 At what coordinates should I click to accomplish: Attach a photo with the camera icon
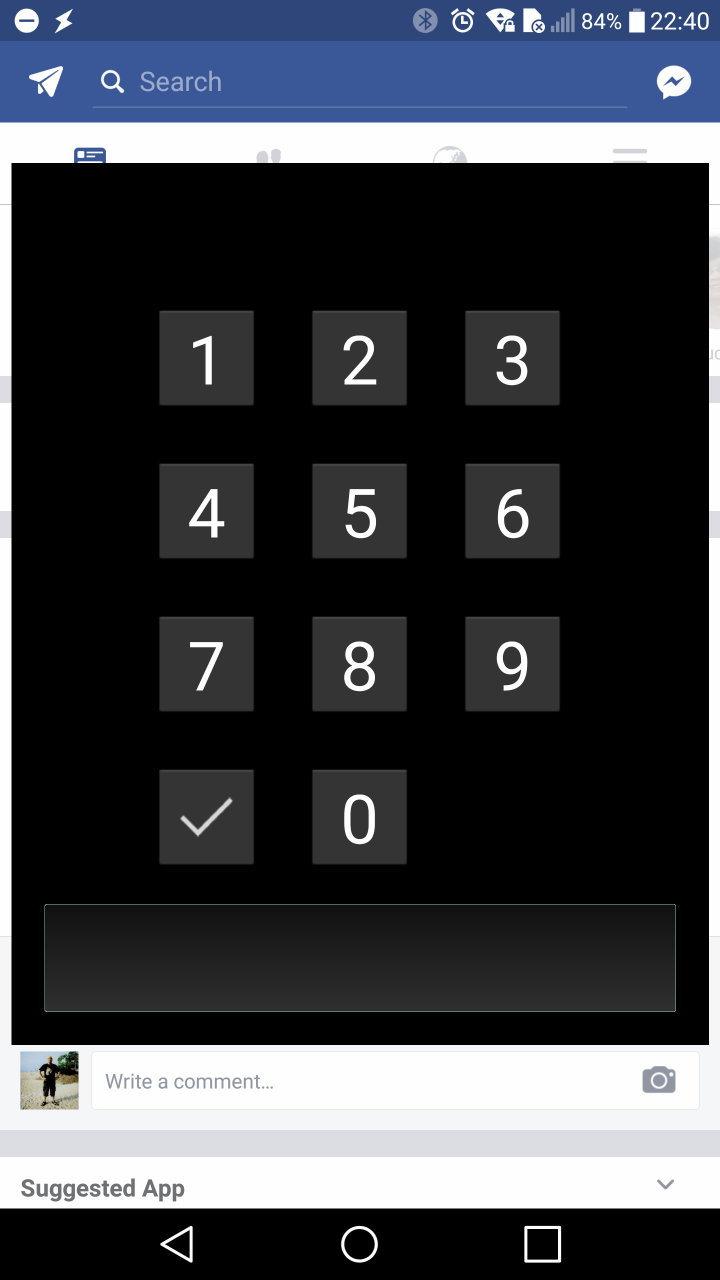658,1080
